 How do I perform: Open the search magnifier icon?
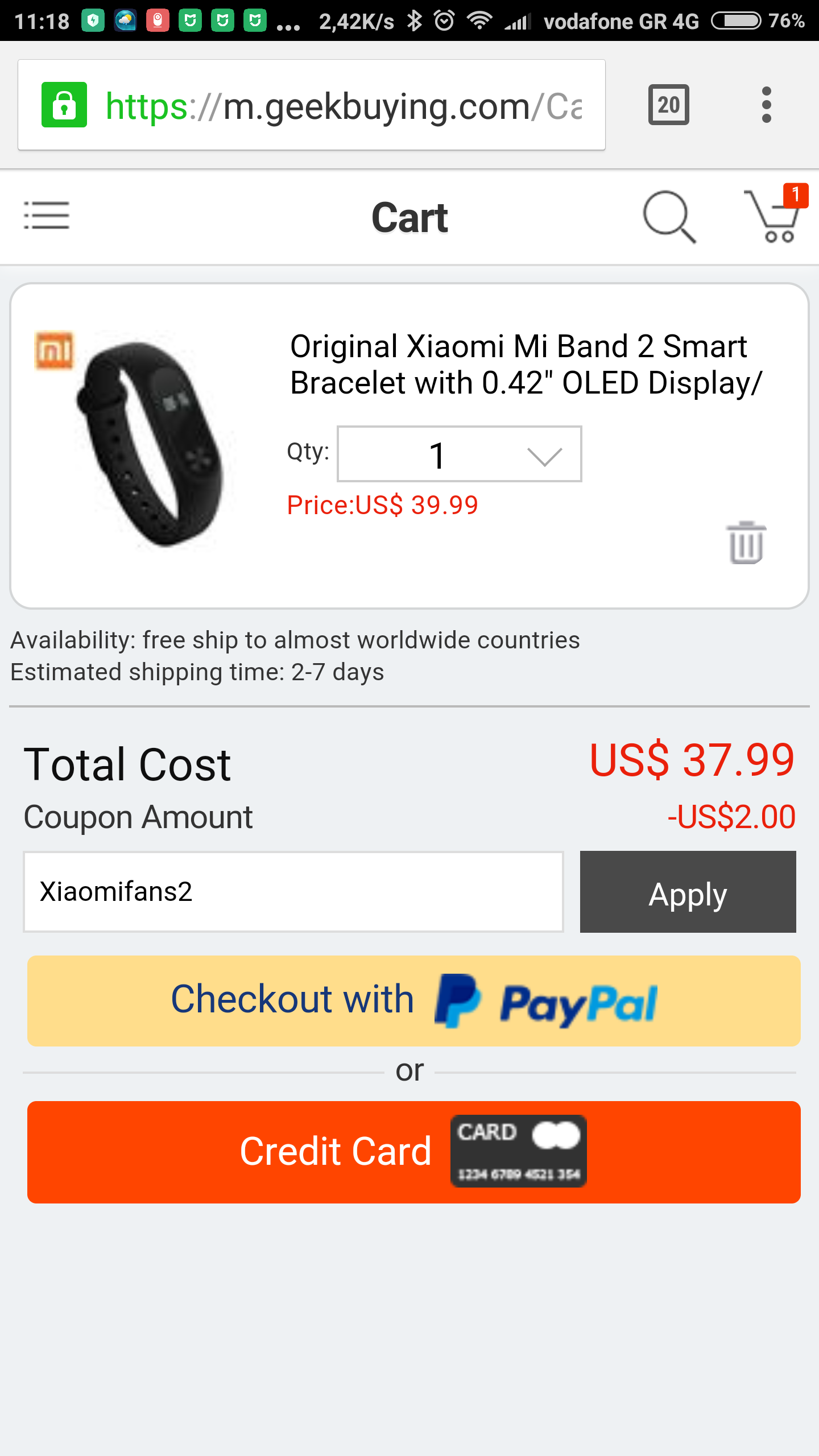pos(669,217)
